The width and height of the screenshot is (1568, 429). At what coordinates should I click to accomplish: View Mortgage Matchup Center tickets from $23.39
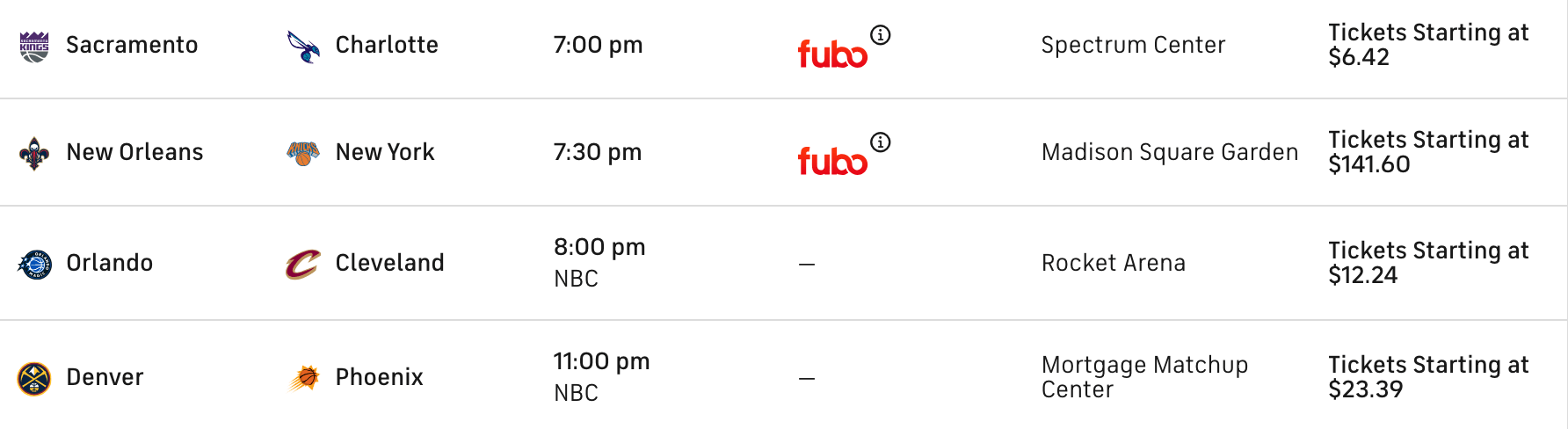click(x=1427, y=377)
